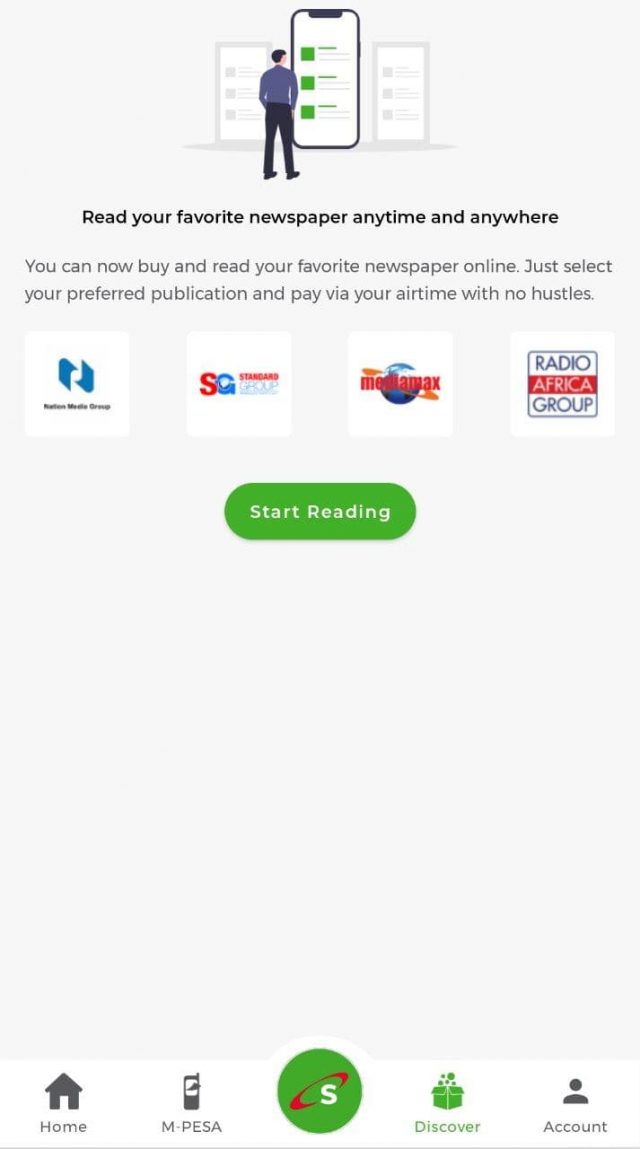Tap the Start Reading button
The width and height of the screenshot is (640, 1149).
(x=320, y=511)
